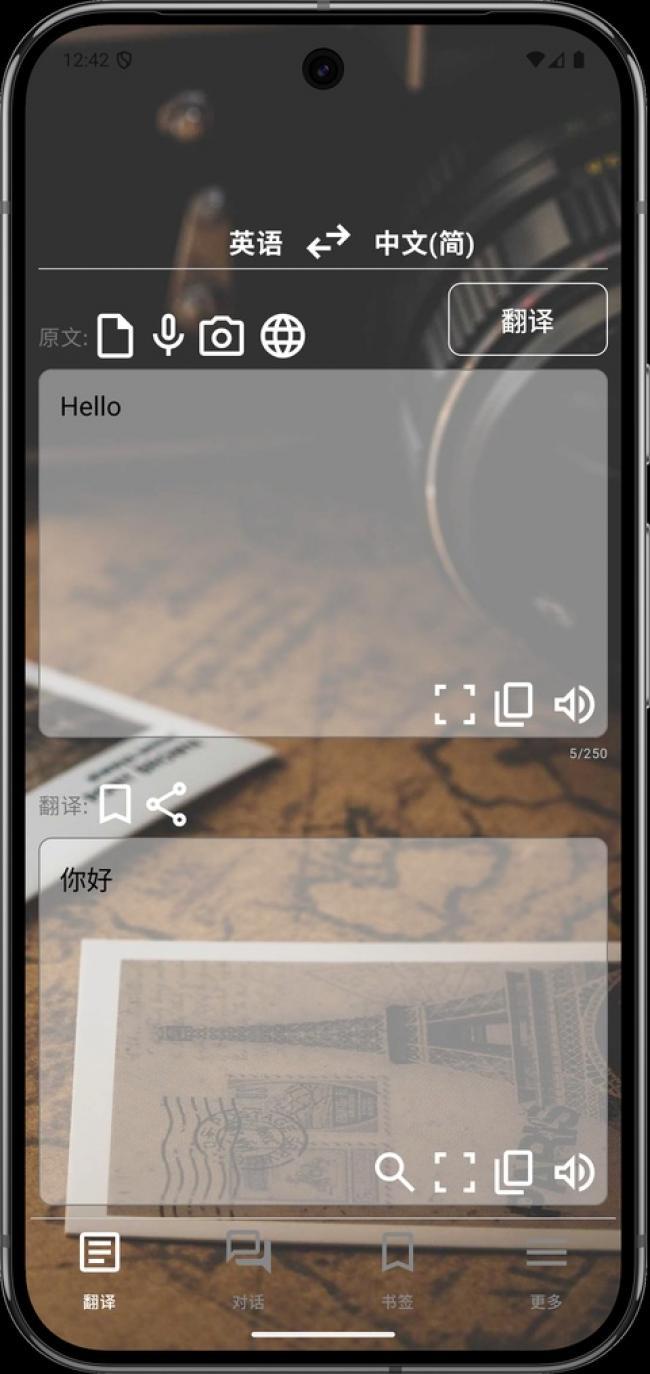Import a document with the file icon
Screen dimensions: 650x1374
pyautogui.click(x=115, y=336)
